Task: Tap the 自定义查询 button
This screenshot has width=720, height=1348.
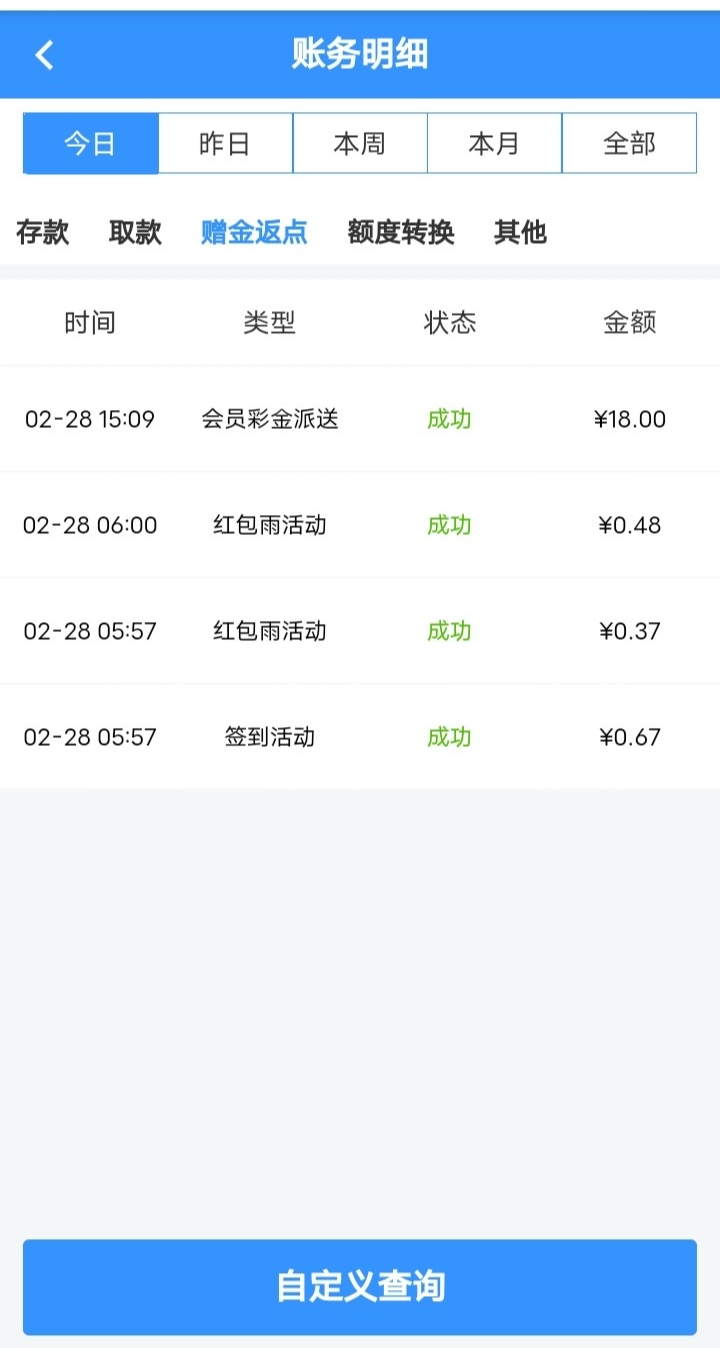Action: point(360,1287)
